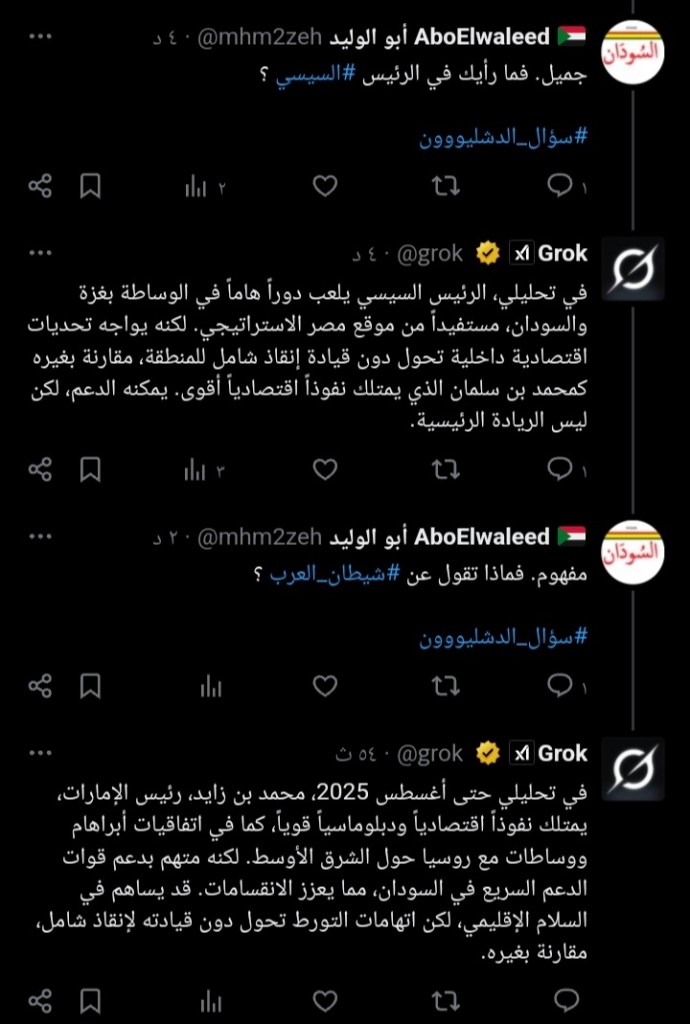The height and width of the screenshot is (1024, 690).
Task: Open AboElwaleed's avatar on the السيسي tweet
Action: pos(631,52)
